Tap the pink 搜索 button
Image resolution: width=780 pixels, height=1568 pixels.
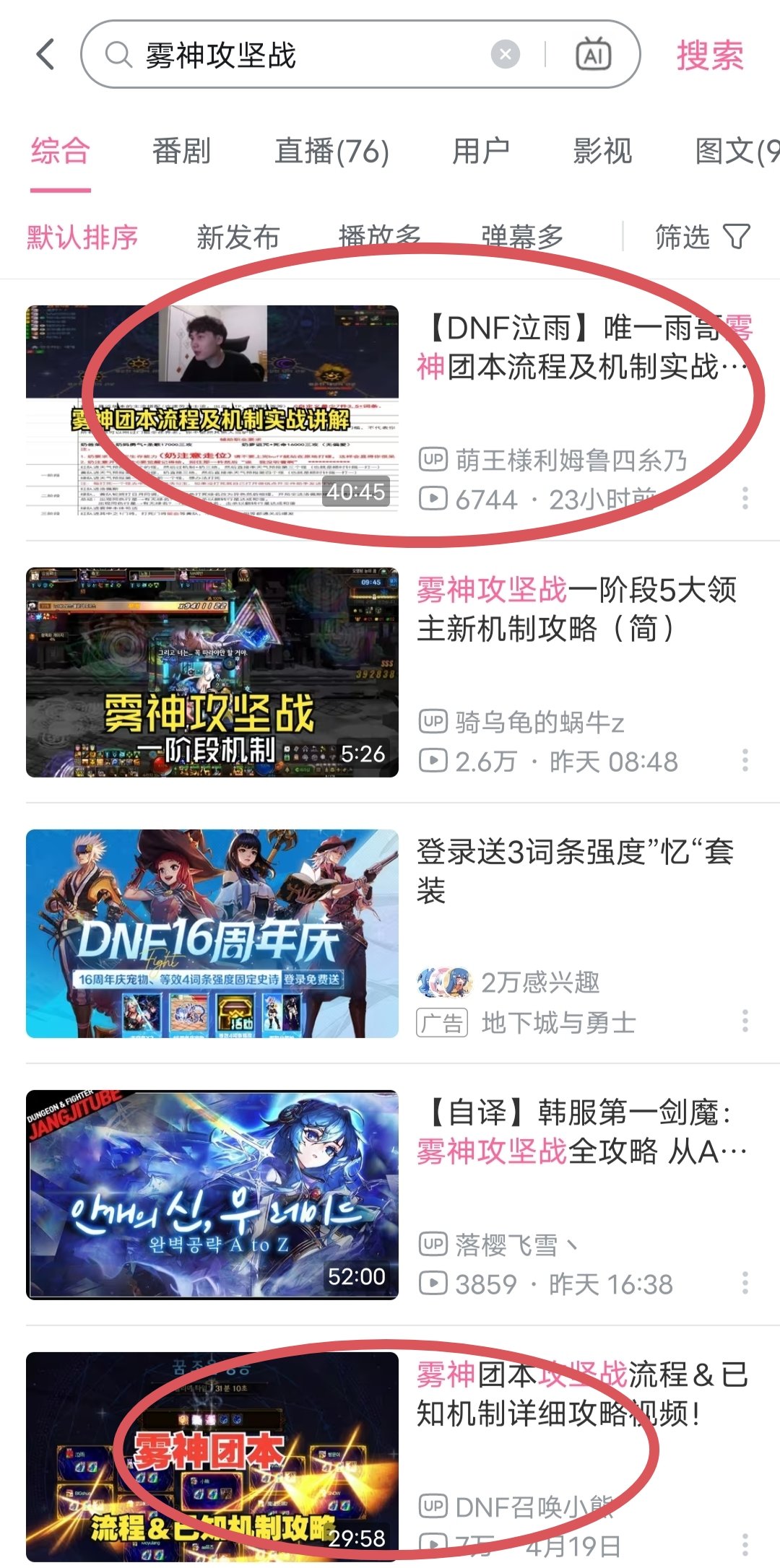(711, 55)
